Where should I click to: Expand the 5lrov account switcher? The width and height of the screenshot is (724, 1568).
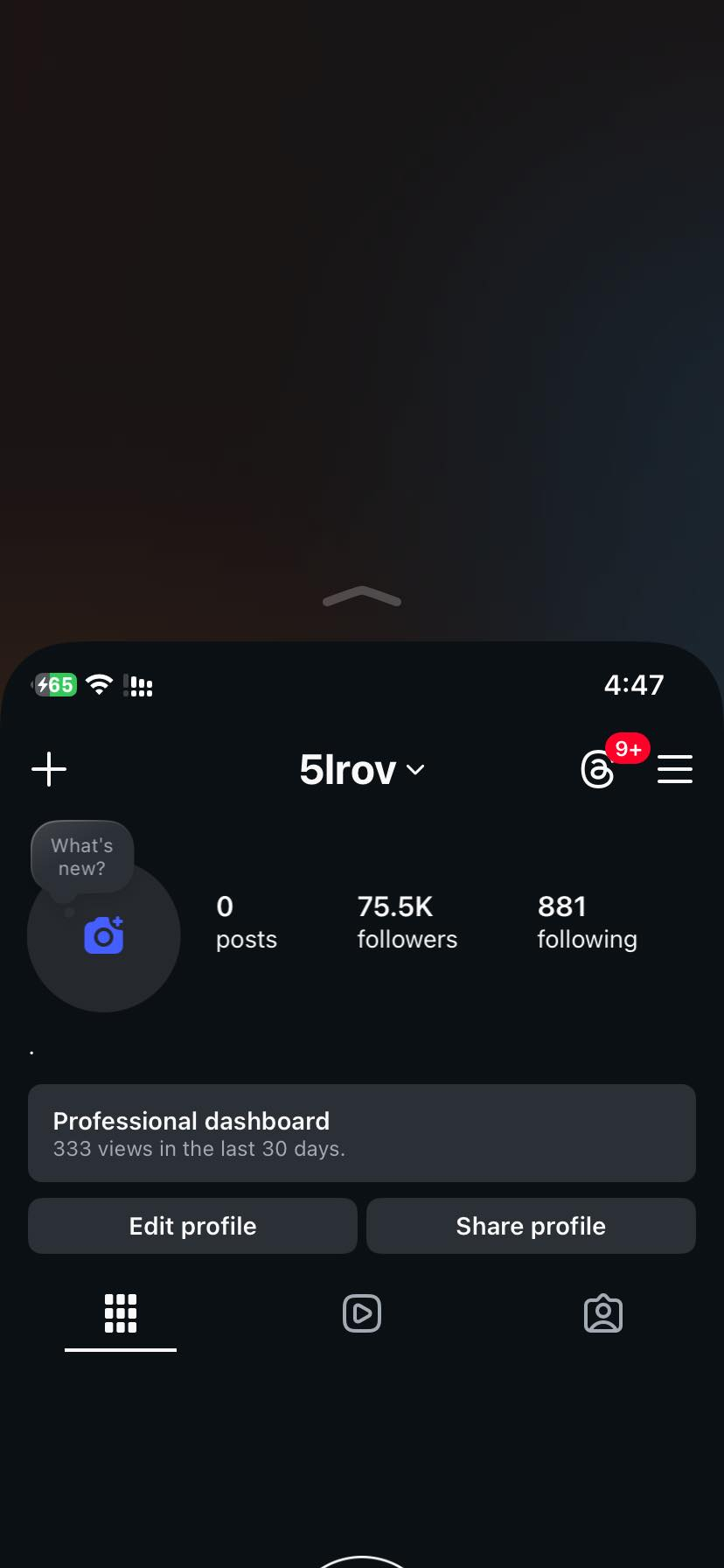coord(361,770)
